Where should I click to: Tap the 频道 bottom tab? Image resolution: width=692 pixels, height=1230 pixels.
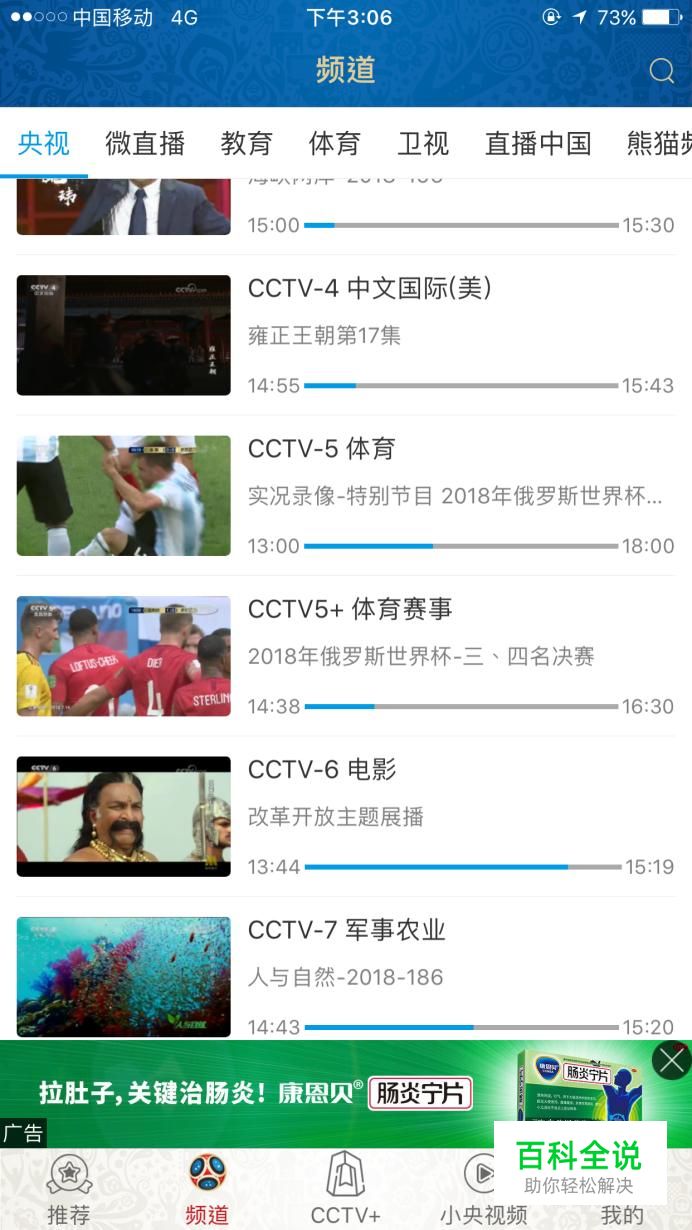(207, 1190)
